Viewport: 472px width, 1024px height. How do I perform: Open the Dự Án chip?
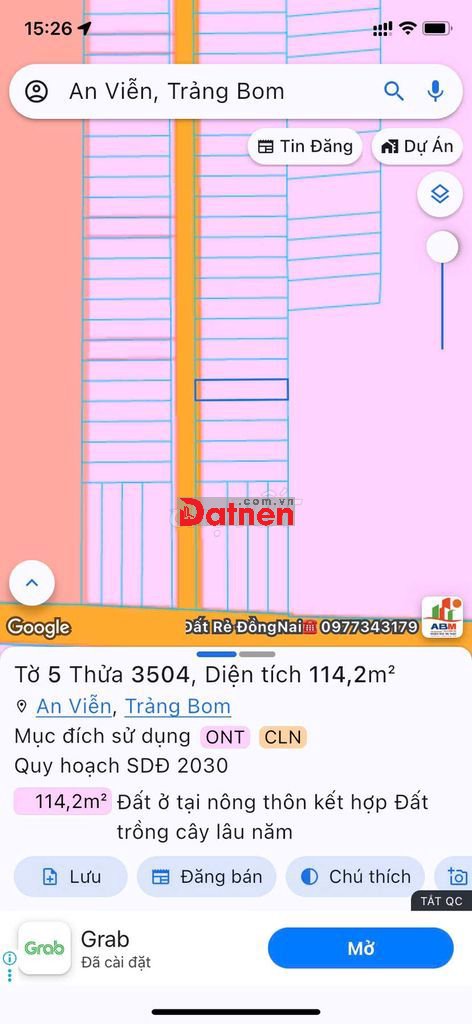click(417, 146)
